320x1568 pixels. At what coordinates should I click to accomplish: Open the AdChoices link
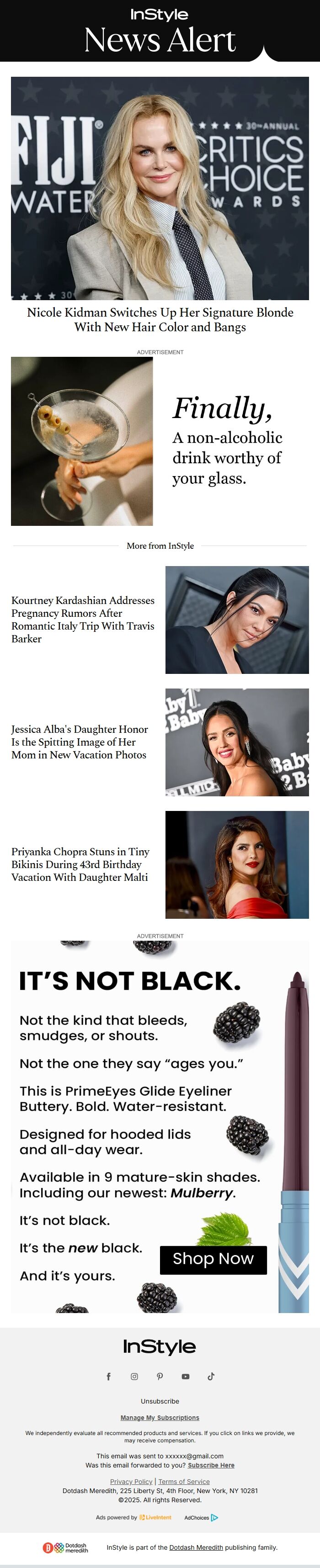click(x=201, y=1517)
